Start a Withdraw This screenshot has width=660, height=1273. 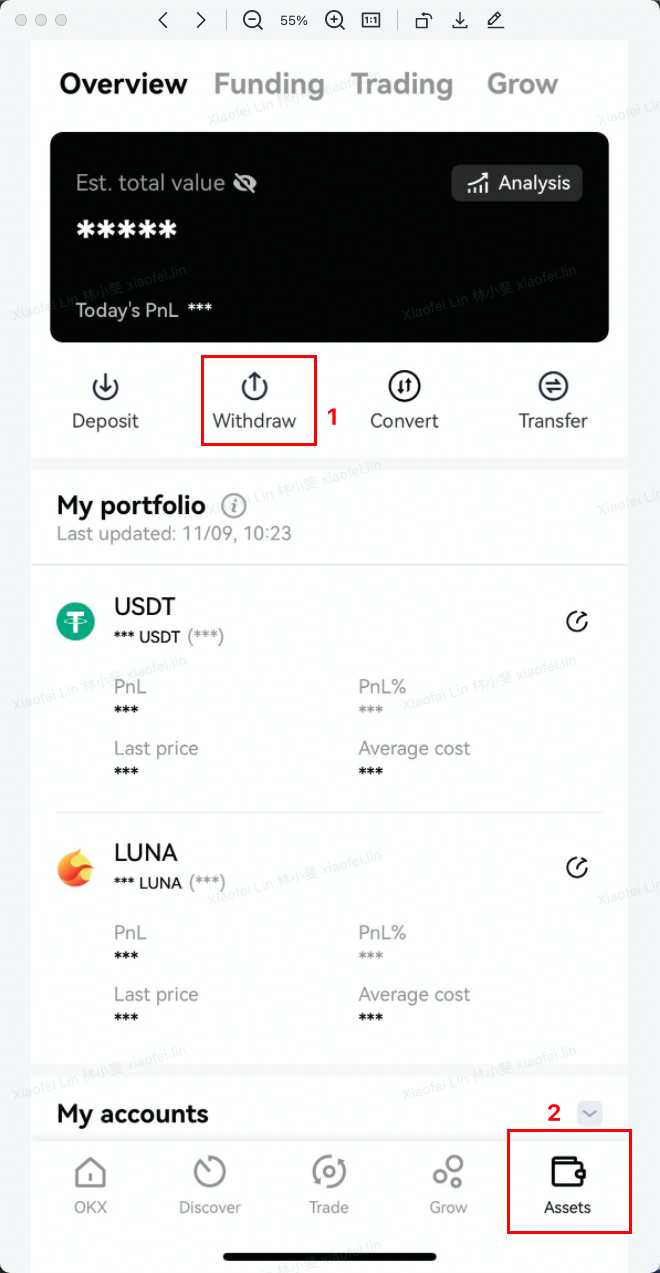click(255, 401)
